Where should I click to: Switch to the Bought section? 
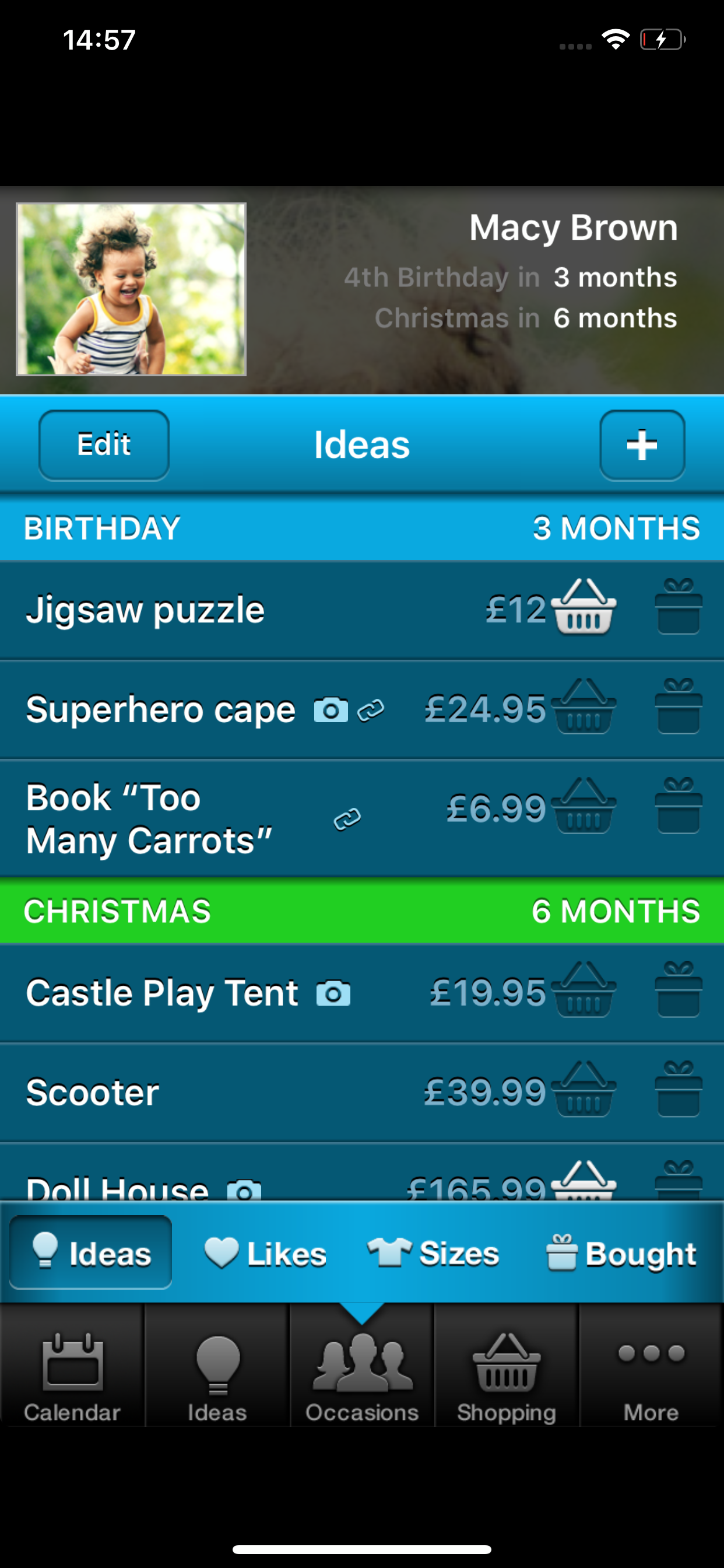click(621, 1254)
